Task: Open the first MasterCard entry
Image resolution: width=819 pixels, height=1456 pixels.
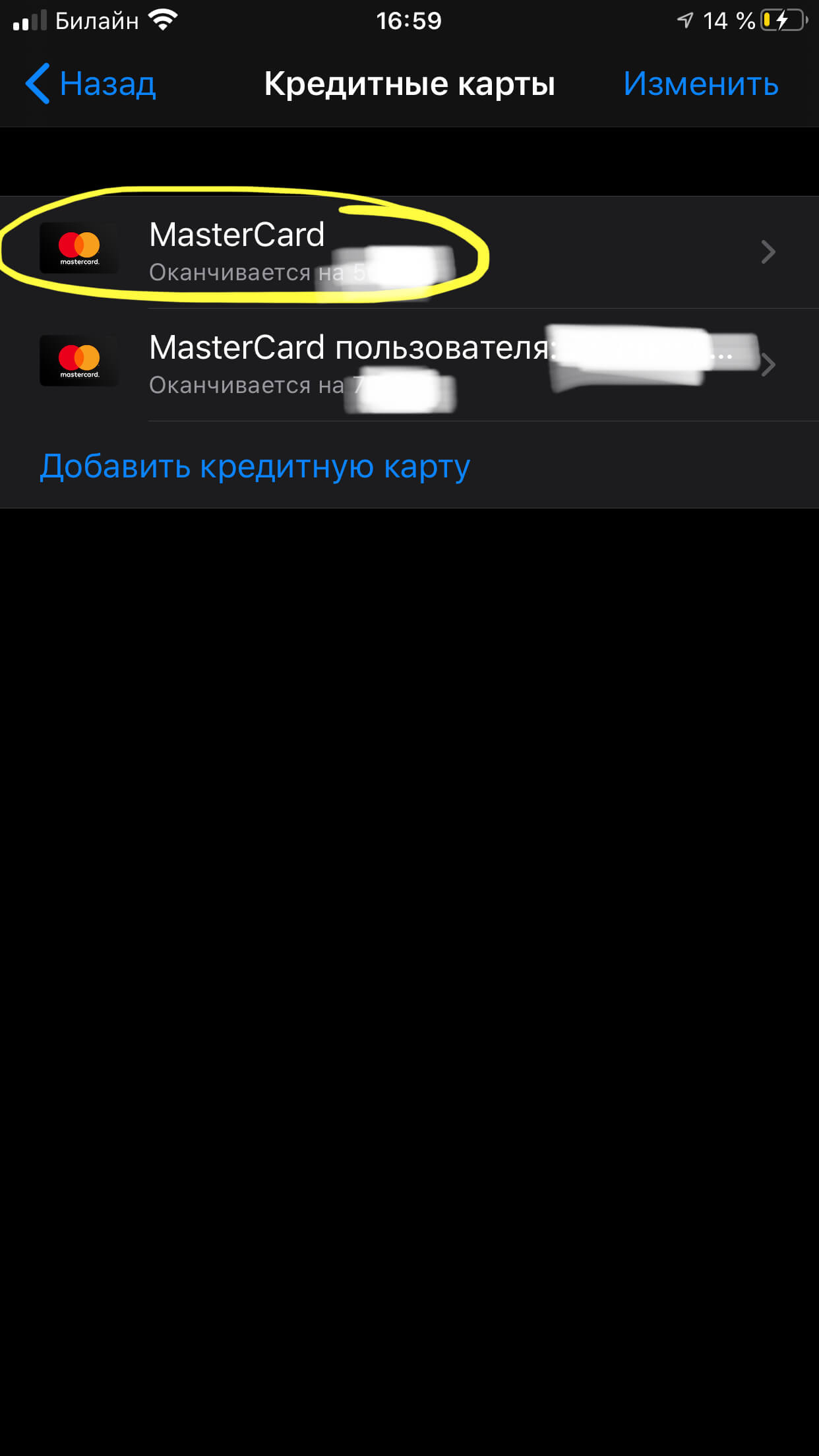Action: pos(409,252)
